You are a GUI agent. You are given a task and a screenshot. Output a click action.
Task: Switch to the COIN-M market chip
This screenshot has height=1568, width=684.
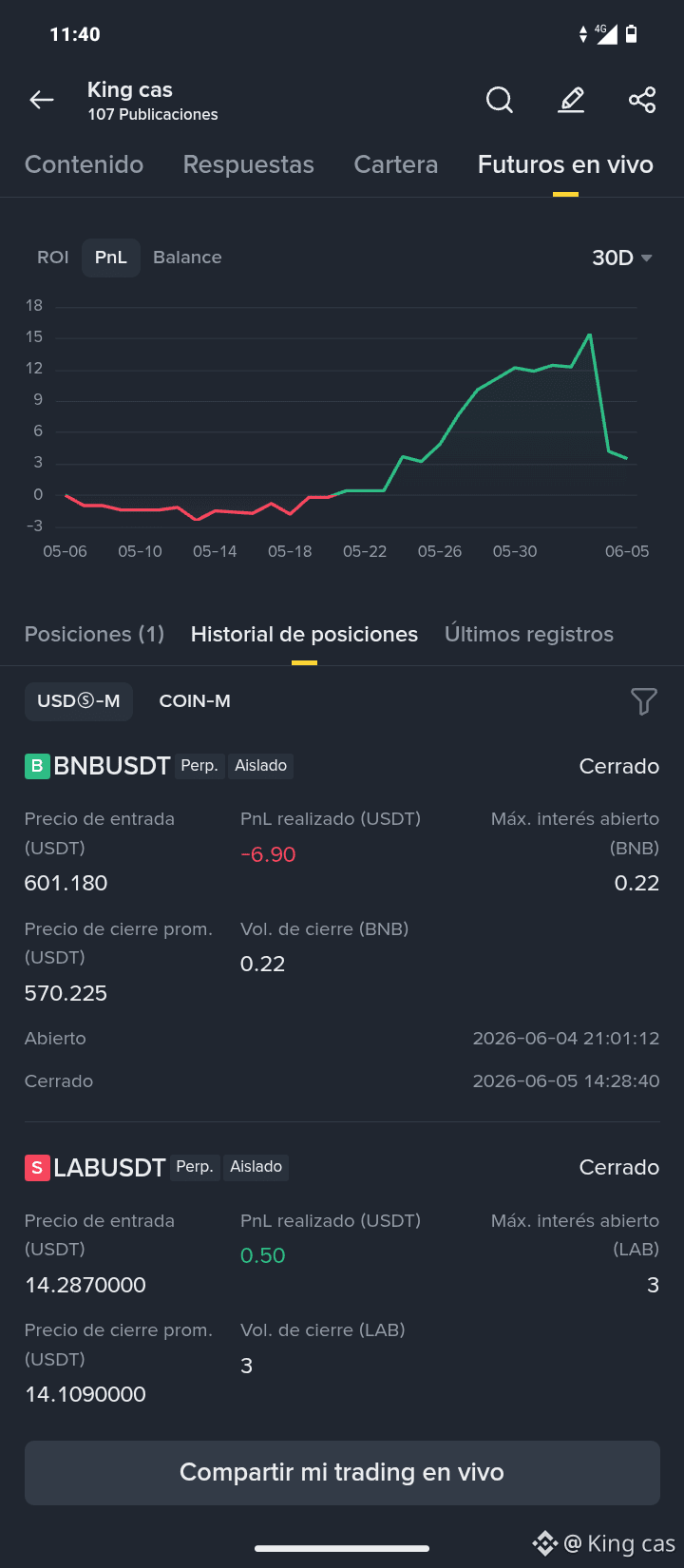[x=195, y=701]
